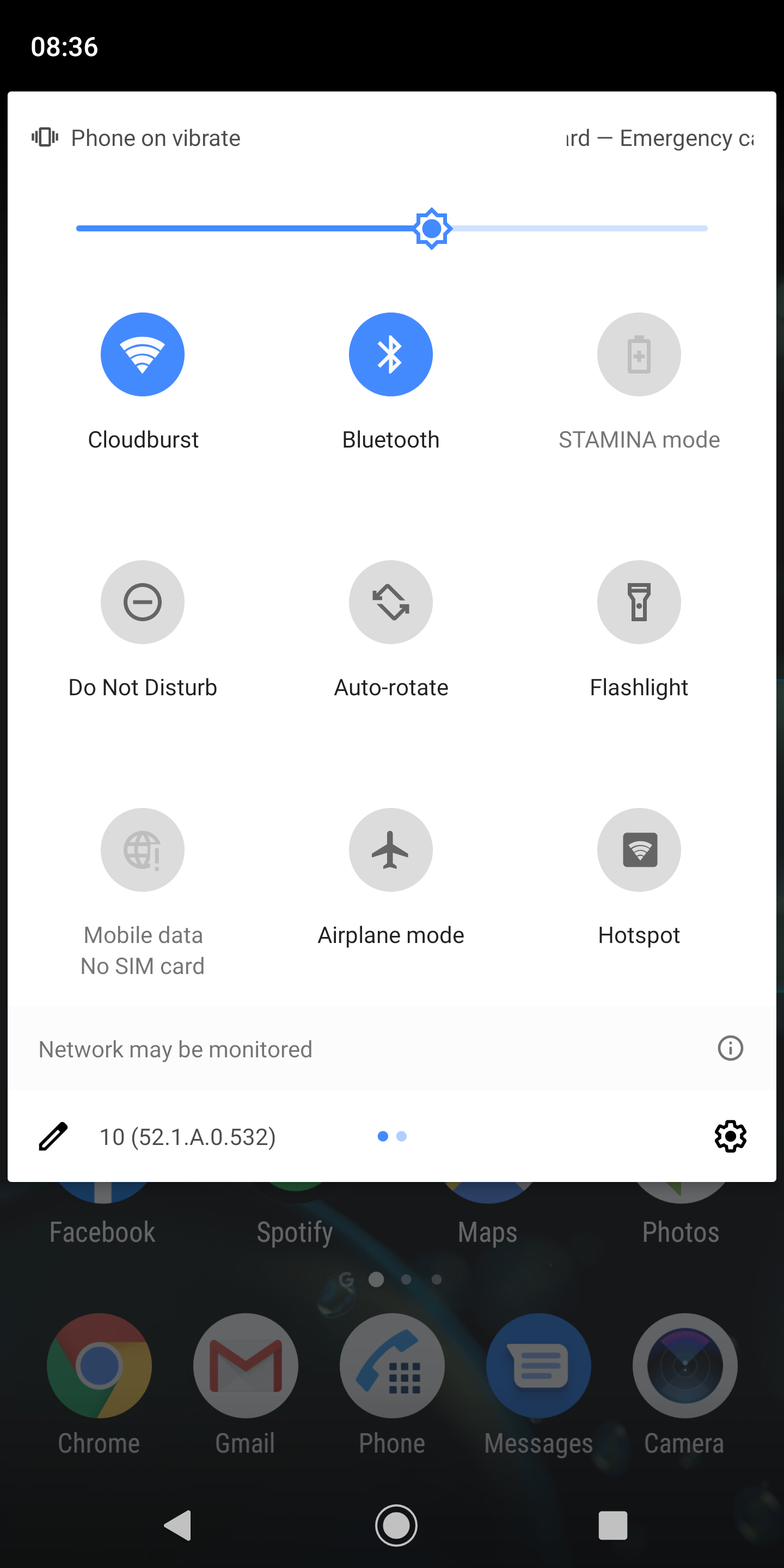Open the Network may be monitored notice
Viewport: 784px width, 1568px height.
175,1049
